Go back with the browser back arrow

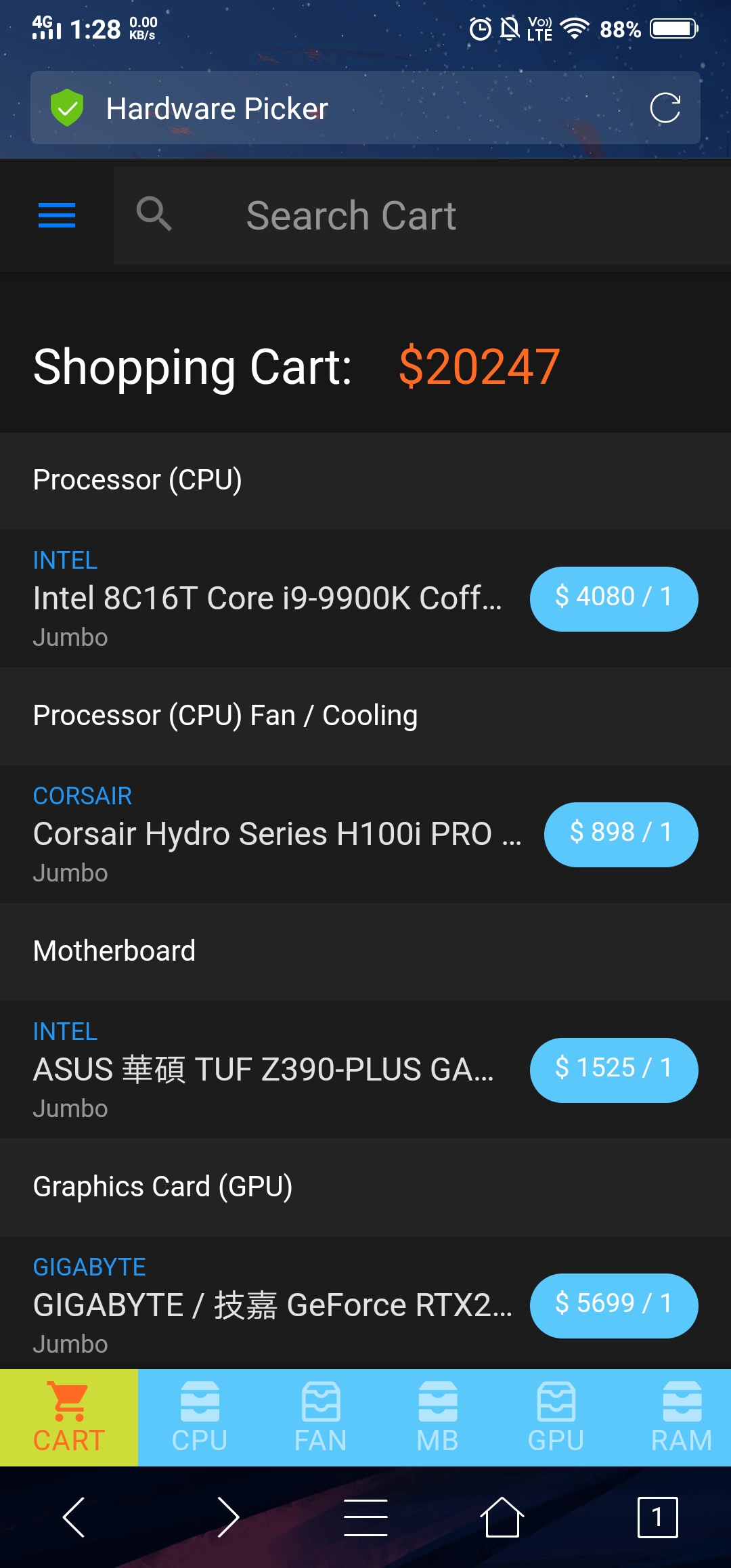coord(74,1517)
